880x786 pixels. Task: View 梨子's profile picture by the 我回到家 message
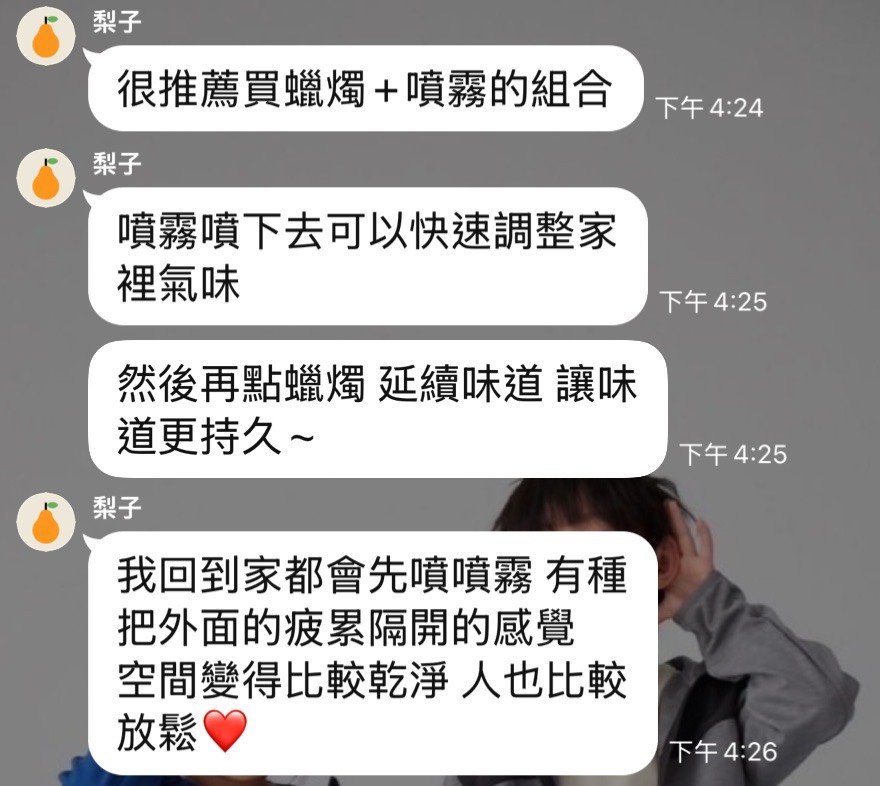click(x=47, y=523)
